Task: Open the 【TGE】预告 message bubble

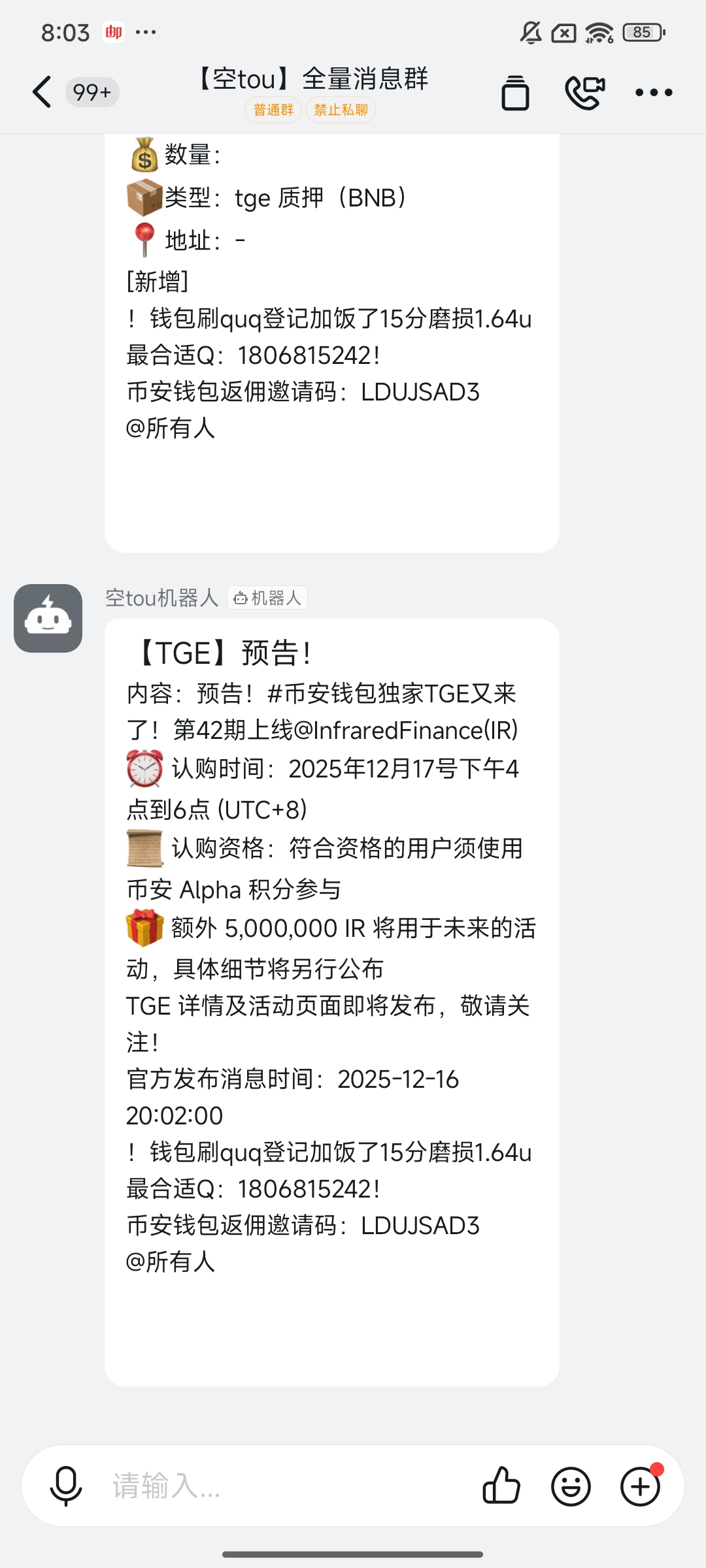Action: (331, 980)
